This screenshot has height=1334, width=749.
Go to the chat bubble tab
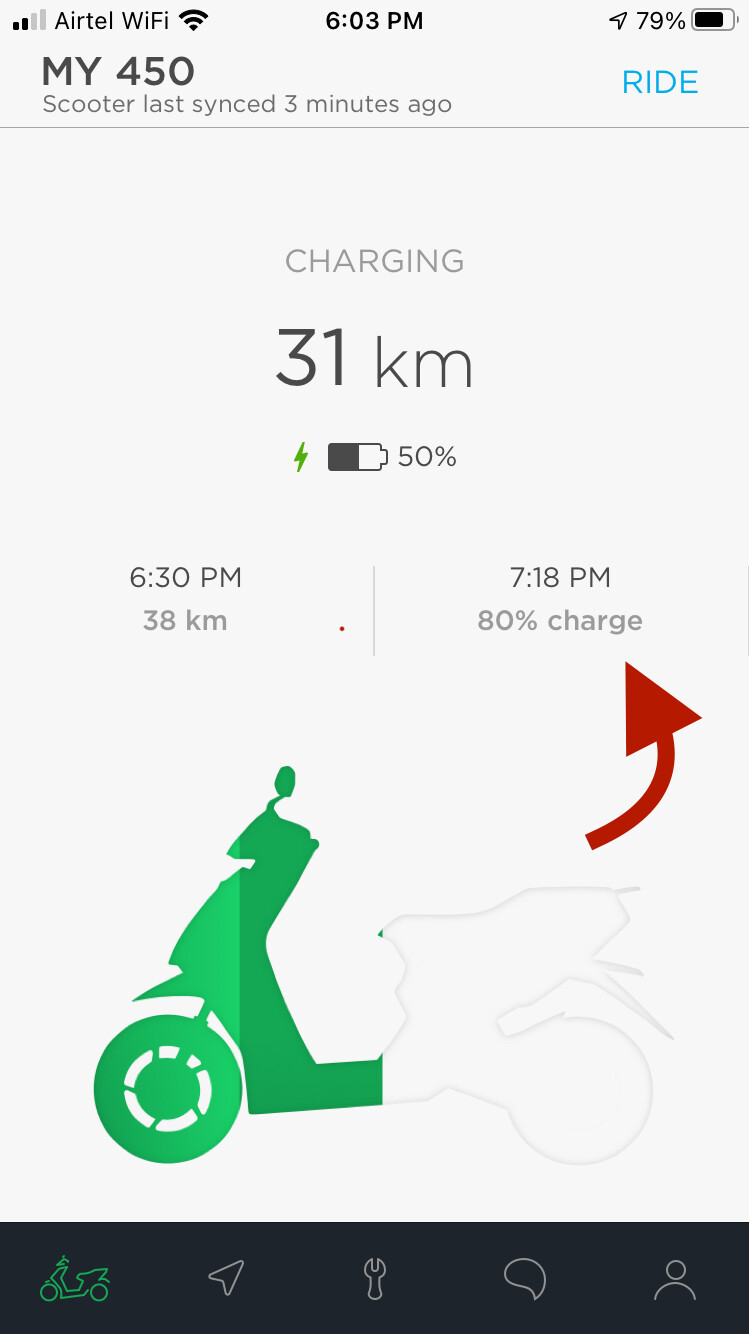pos(524,1278)
